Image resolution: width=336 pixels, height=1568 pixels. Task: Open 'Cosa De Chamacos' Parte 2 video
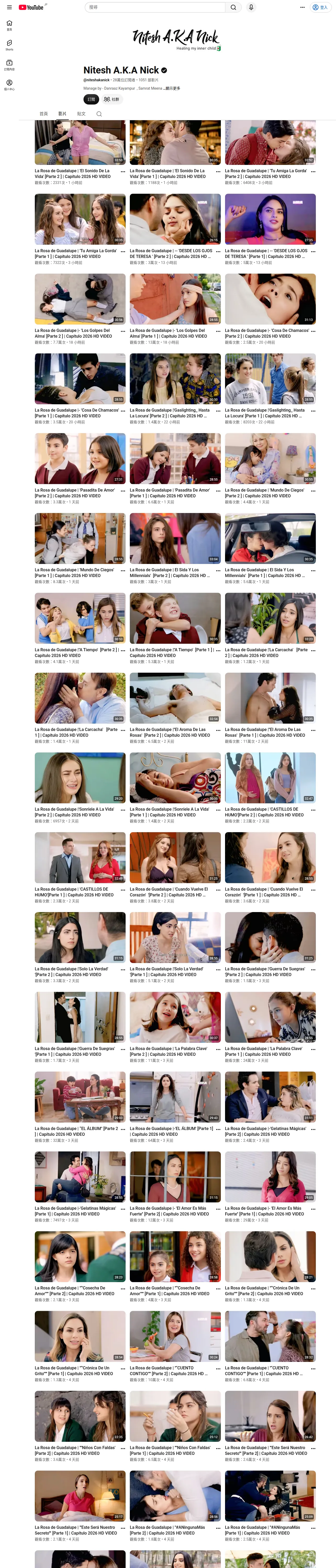[270, 299]
